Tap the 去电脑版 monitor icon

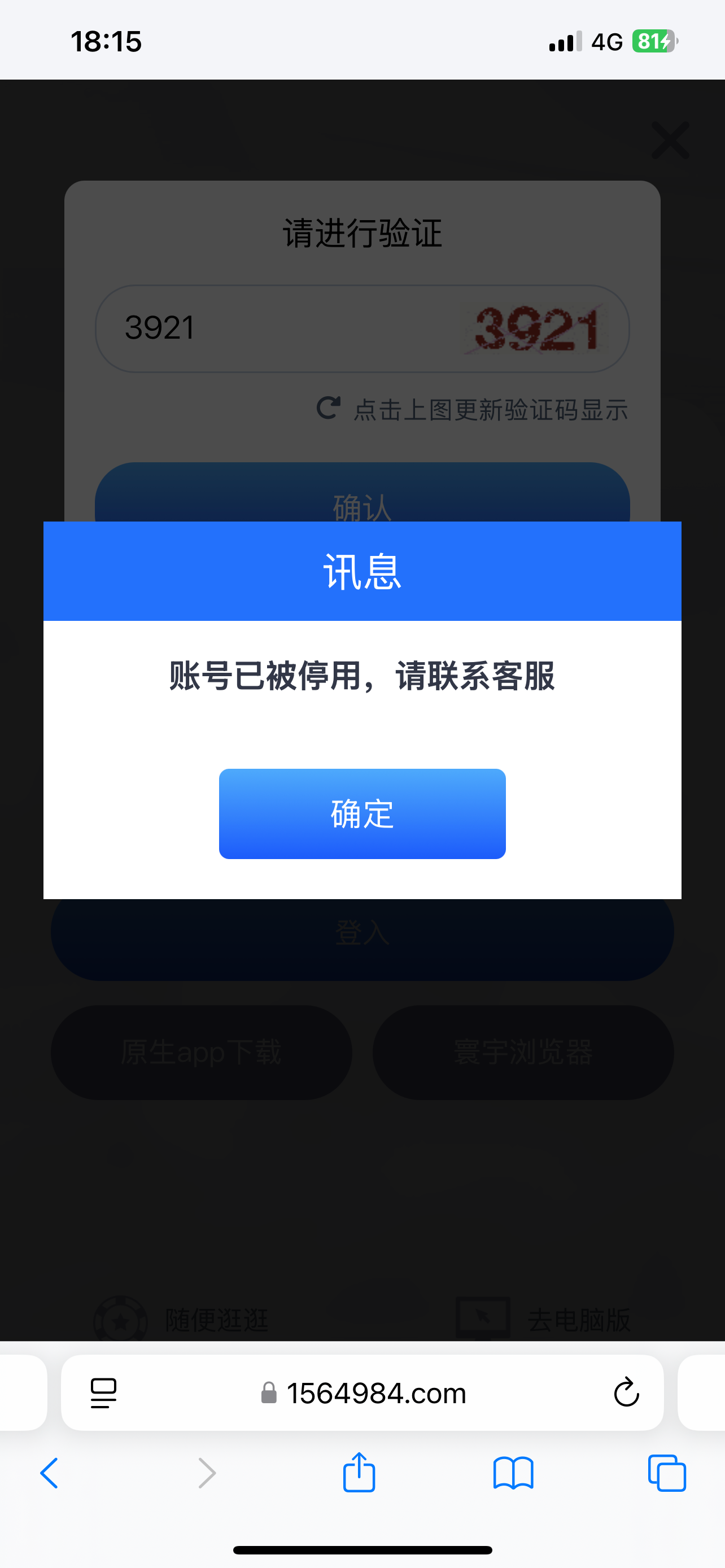pos(483,1317)
